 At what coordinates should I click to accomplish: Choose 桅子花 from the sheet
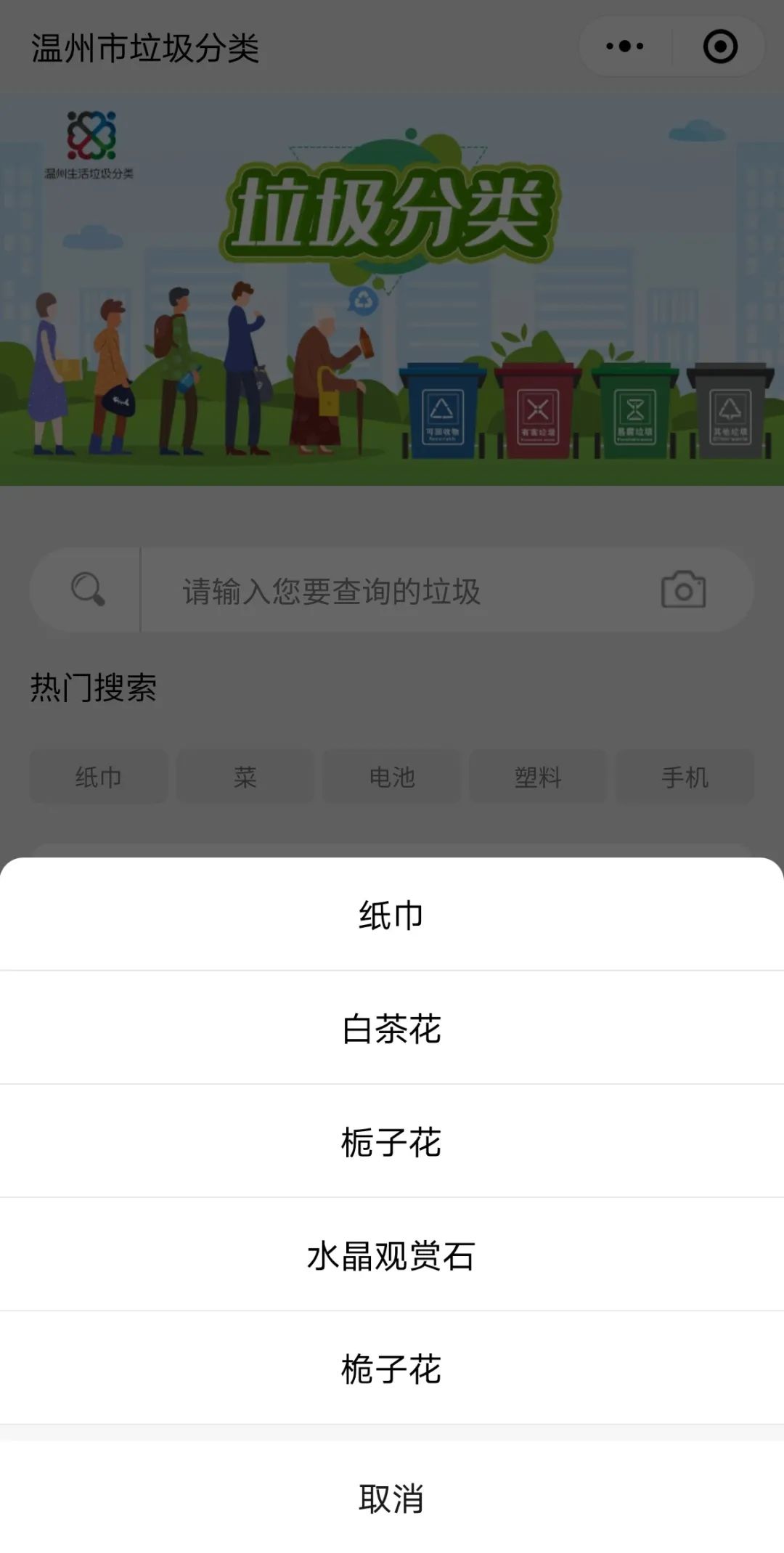tap(391, 1369)
